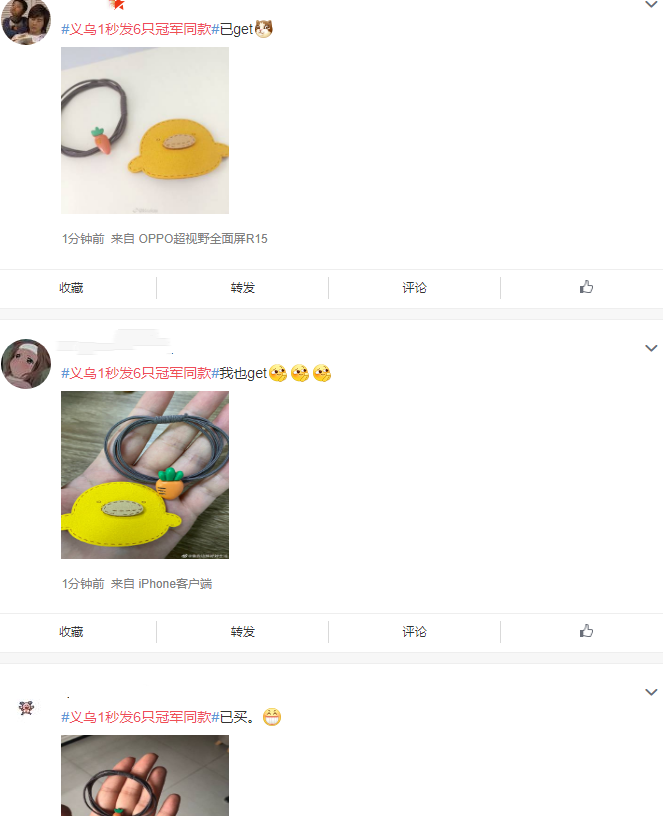Tap 转发 under the 我也get post
The image size is (663, 816).
pyautogui.click(x=242, y=632)
